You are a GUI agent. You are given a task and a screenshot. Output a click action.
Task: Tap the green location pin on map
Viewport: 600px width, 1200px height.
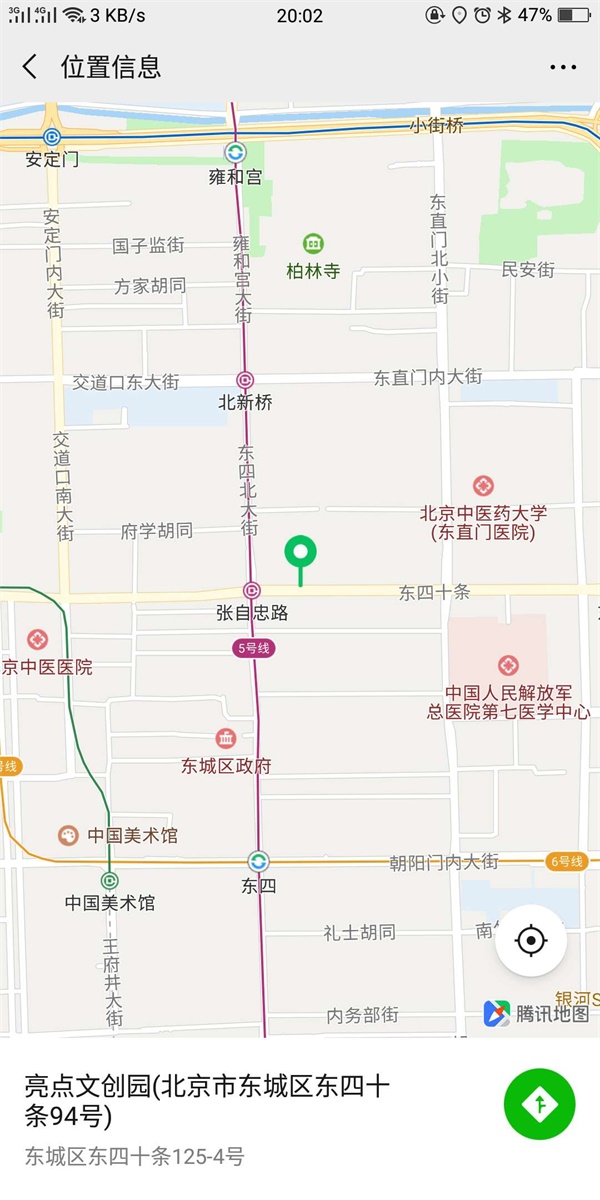pyautogui.click(x=300, y=553)
